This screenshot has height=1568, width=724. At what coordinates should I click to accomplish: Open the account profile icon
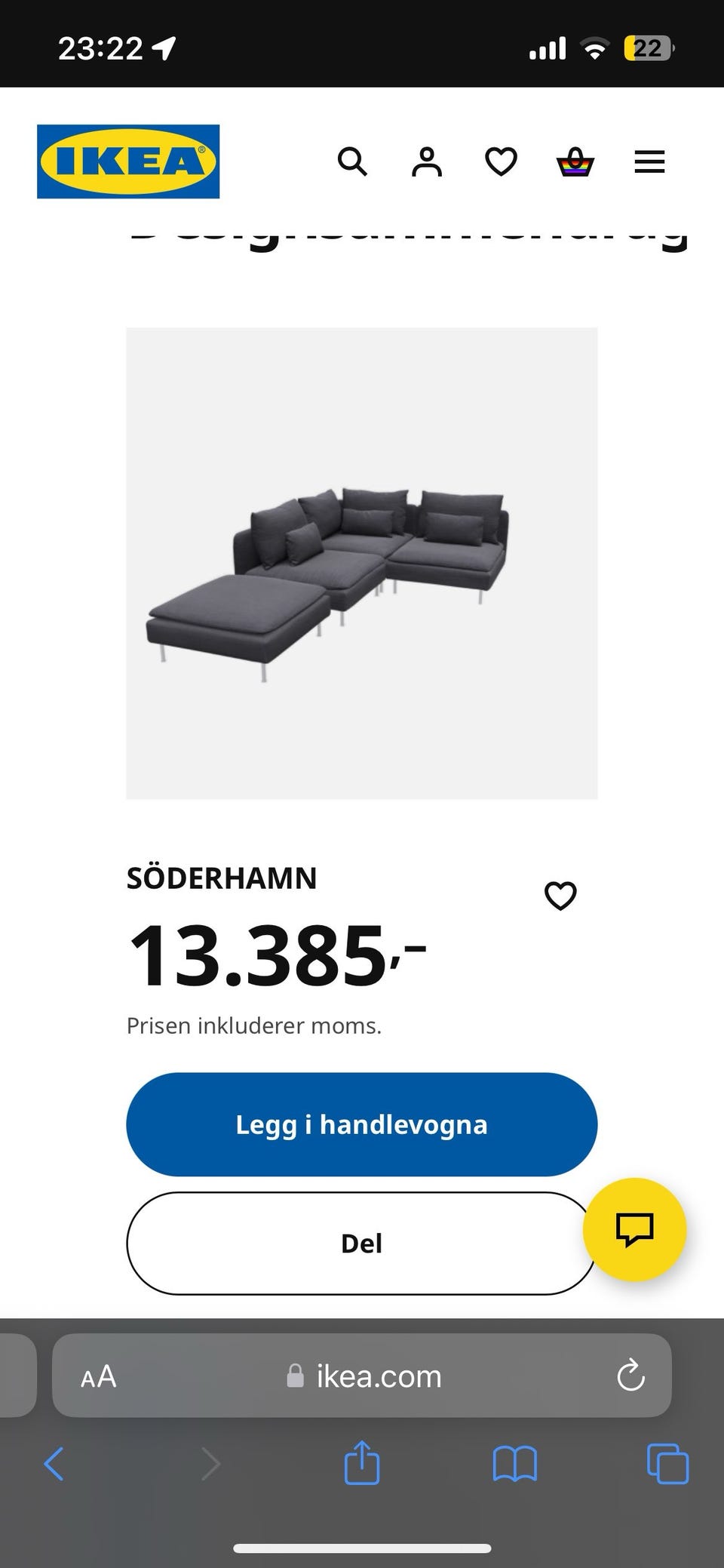point(426,161)
